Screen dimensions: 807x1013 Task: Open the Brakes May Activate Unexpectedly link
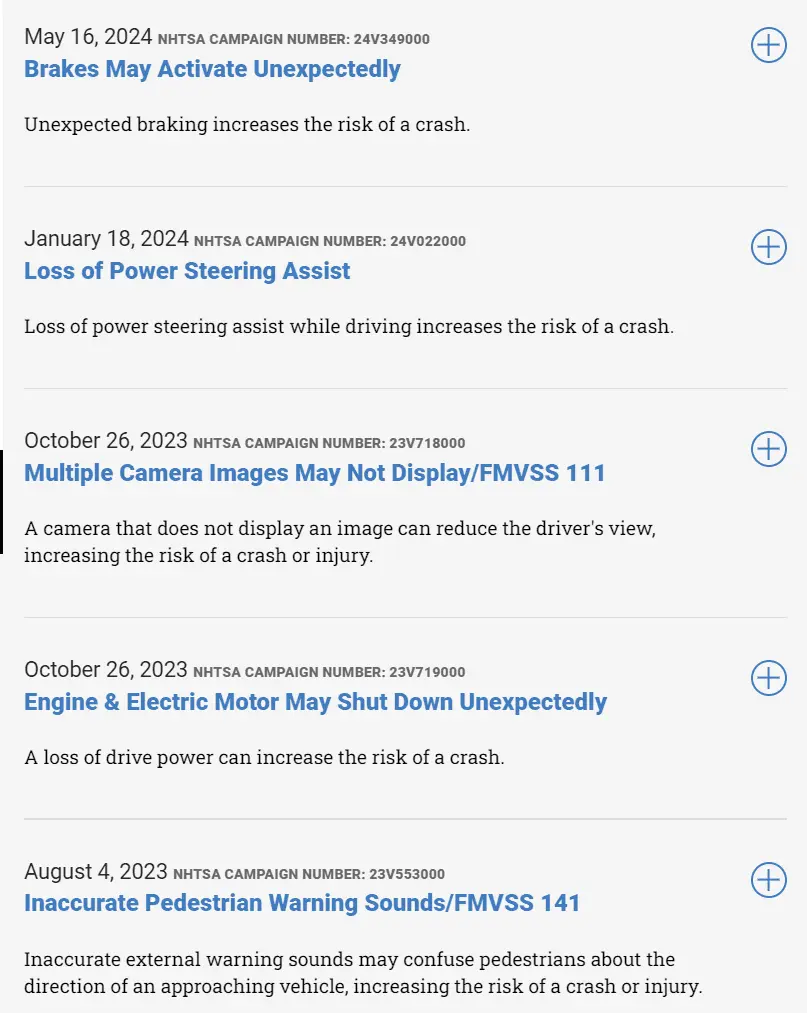coord(212,69)
